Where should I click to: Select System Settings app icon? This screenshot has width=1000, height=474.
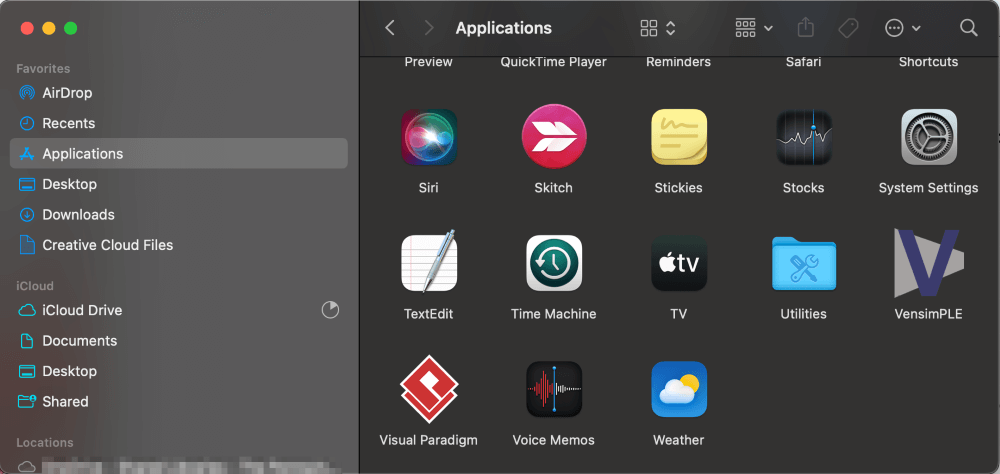click(928, 137)
